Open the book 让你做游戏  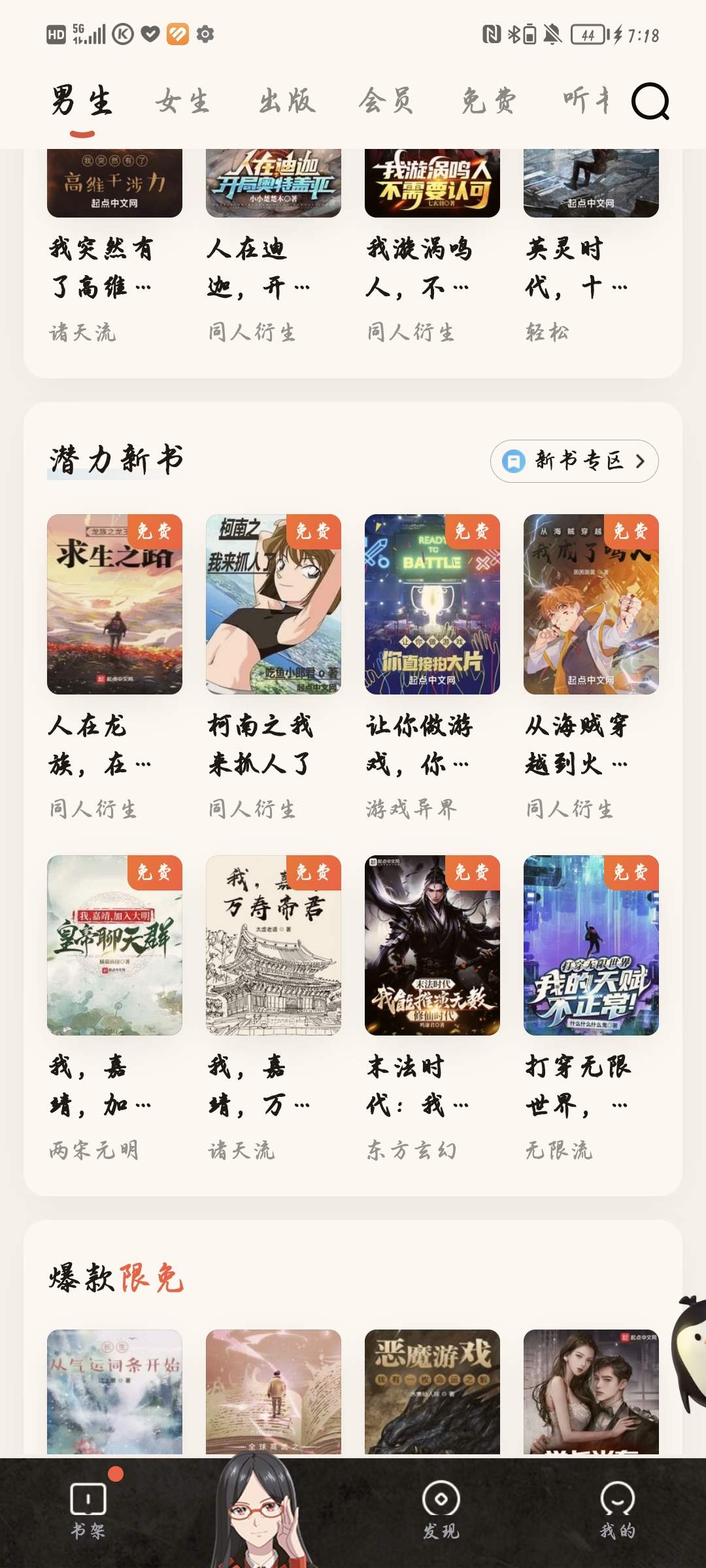click(432, 604)
